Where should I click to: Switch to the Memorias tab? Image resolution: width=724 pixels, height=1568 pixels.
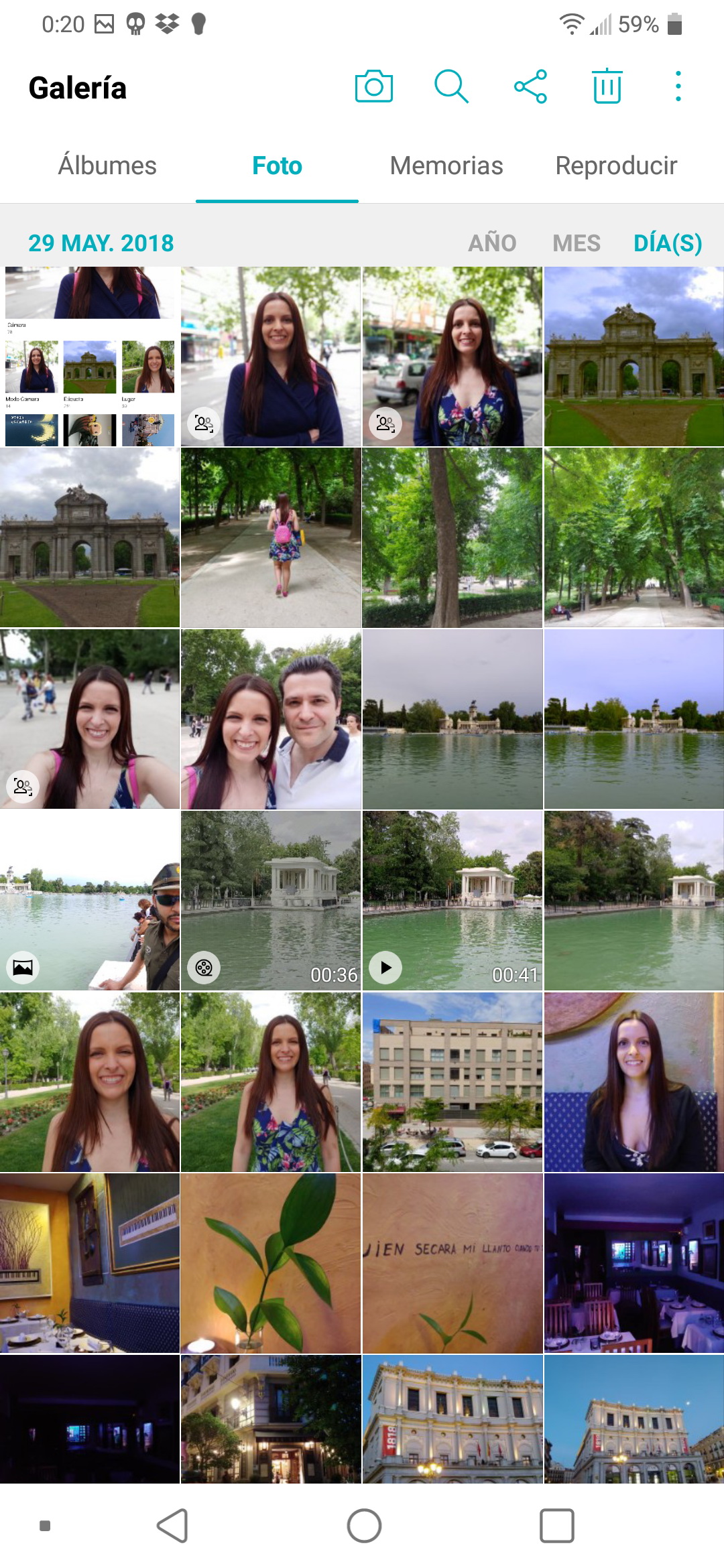point(446,166)
